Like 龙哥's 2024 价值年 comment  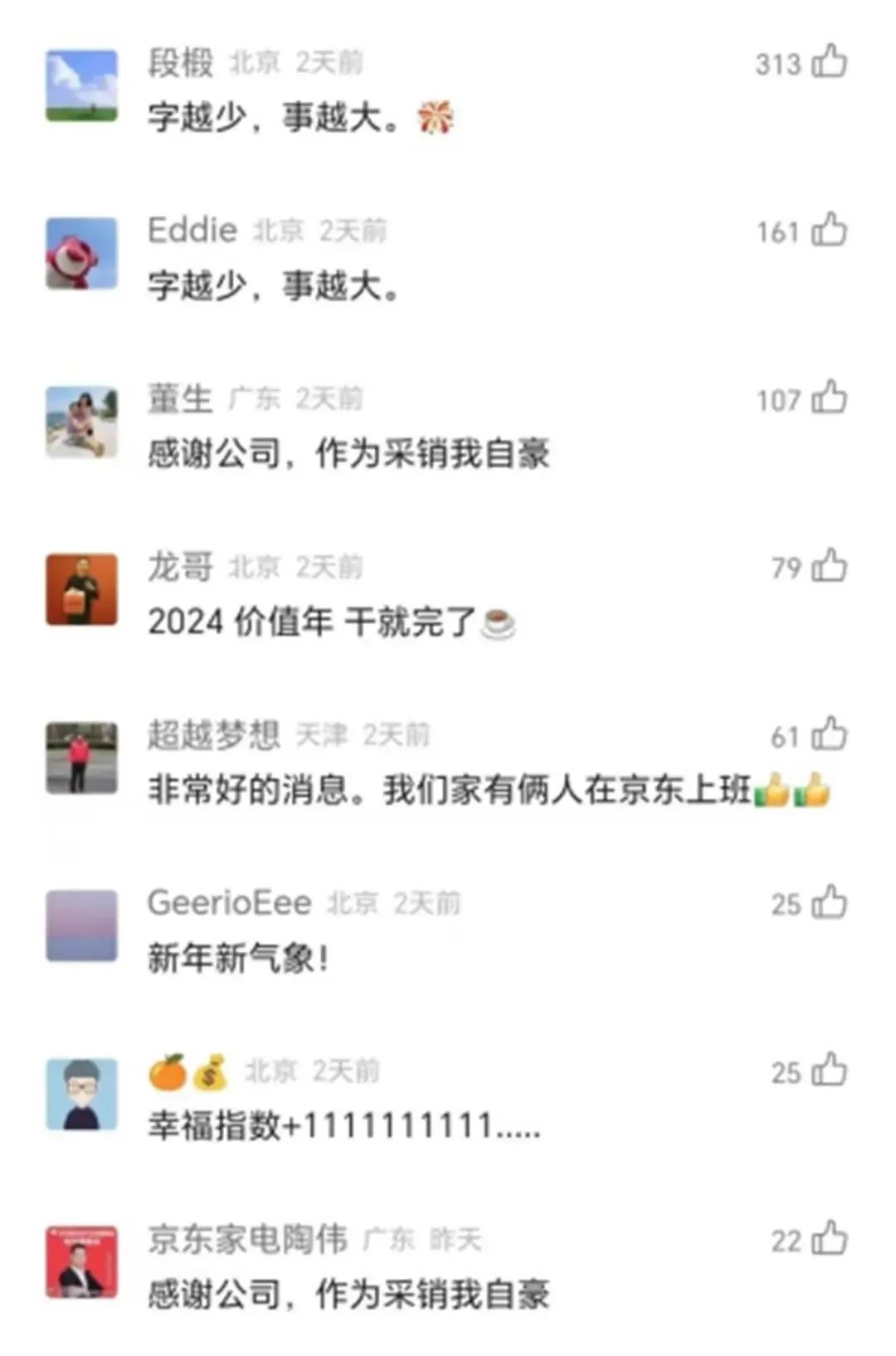[x=829, y=567]
